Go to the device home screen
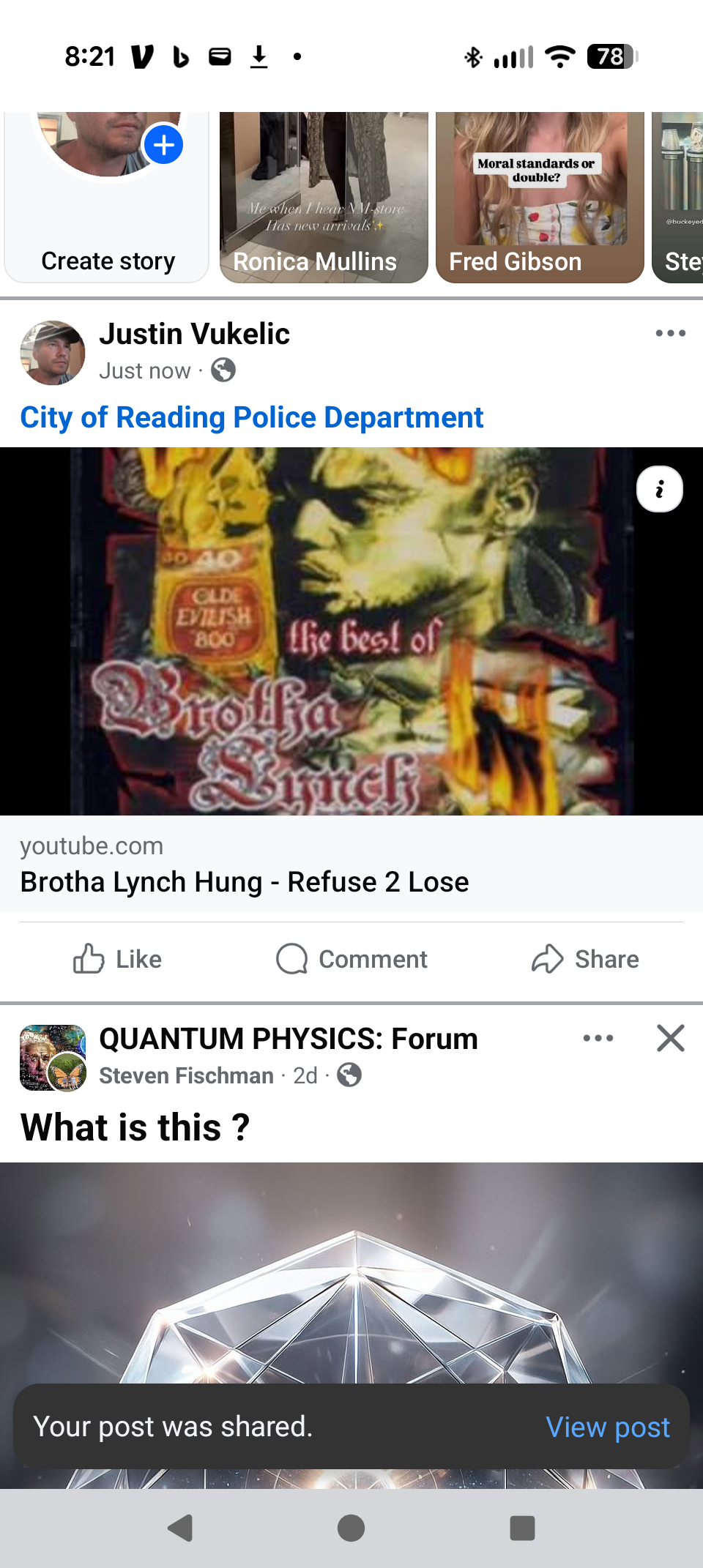 pos(351,1528)
